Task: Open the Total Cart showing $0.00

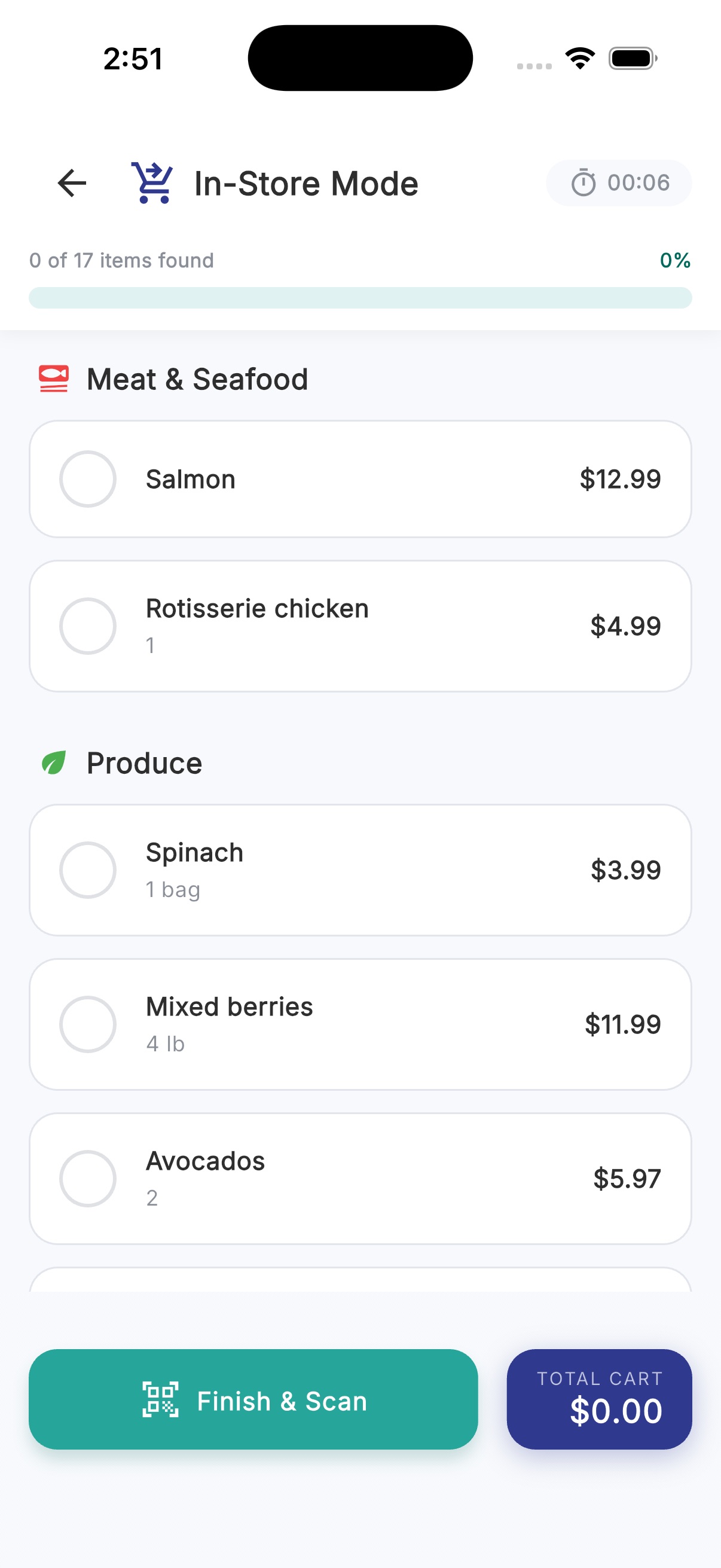Action: 599,1400
